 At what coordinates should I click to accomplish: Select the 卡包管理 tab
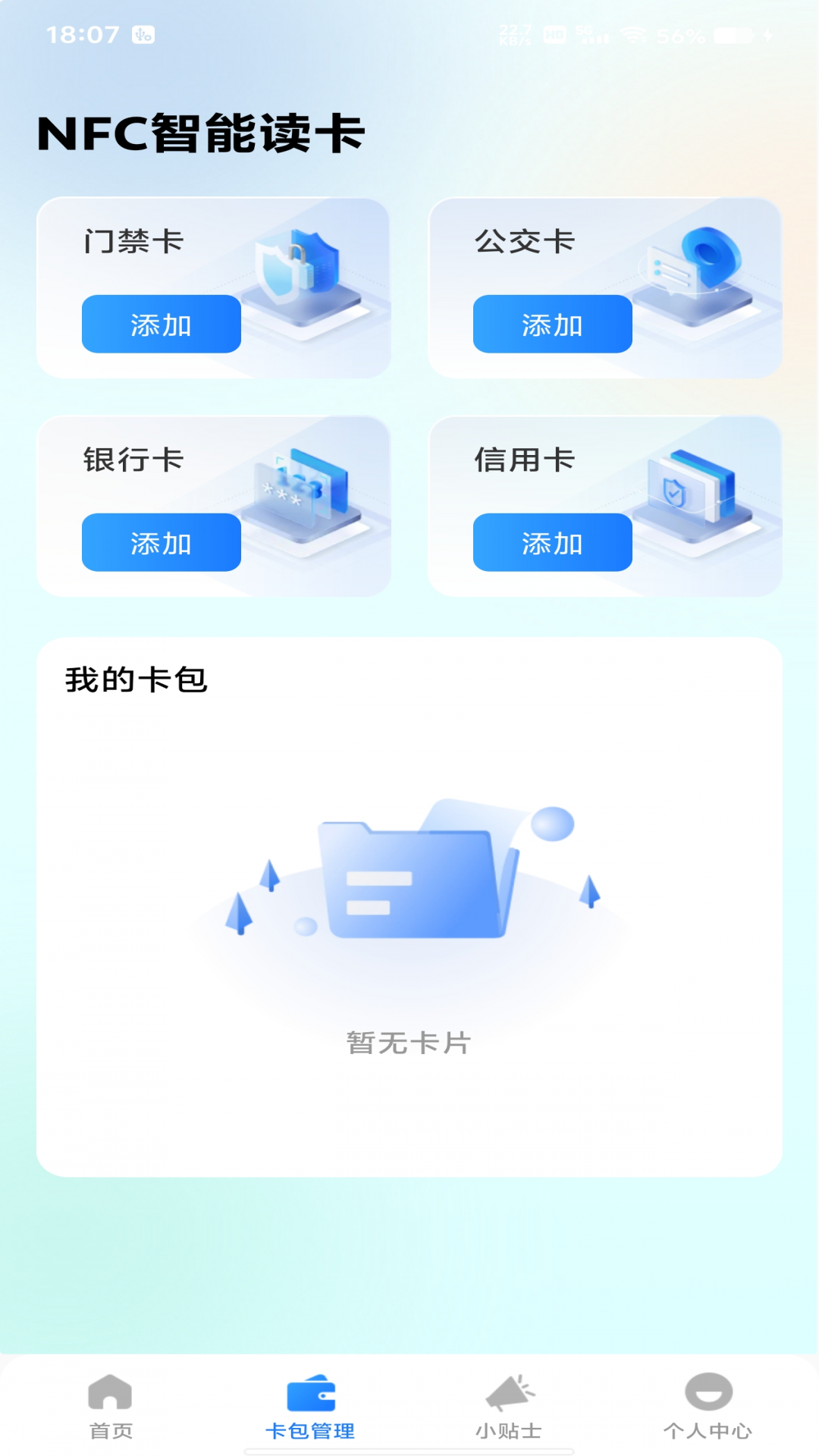(x=310, y=1407)
